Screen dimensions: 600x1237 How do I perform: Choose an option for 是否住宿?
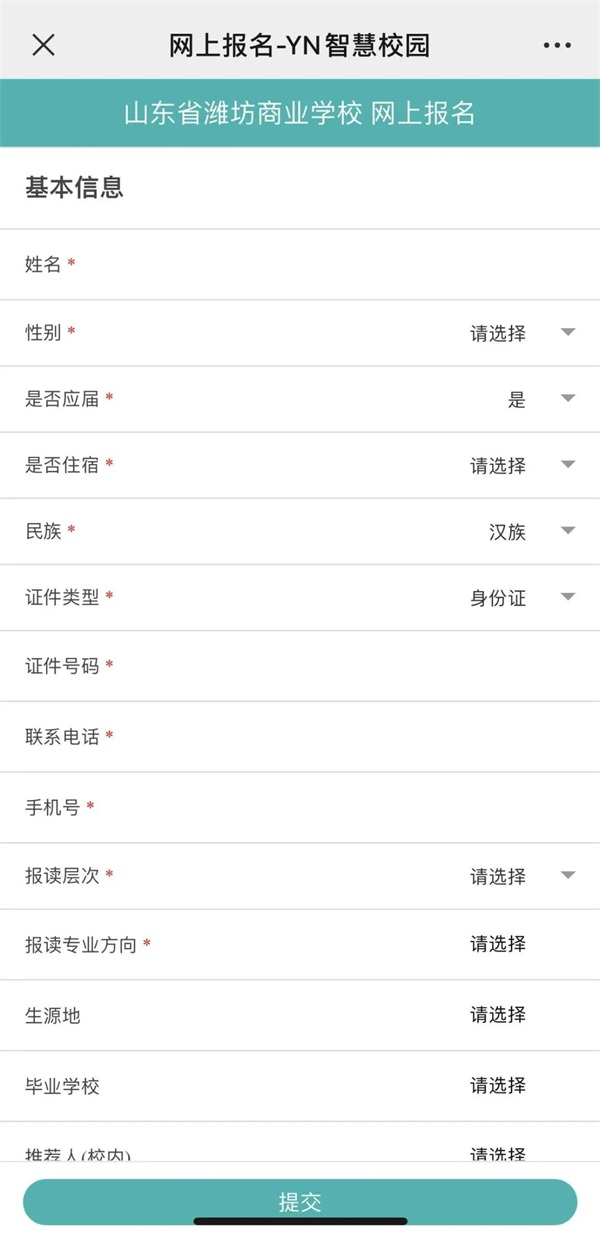(522, 465)
